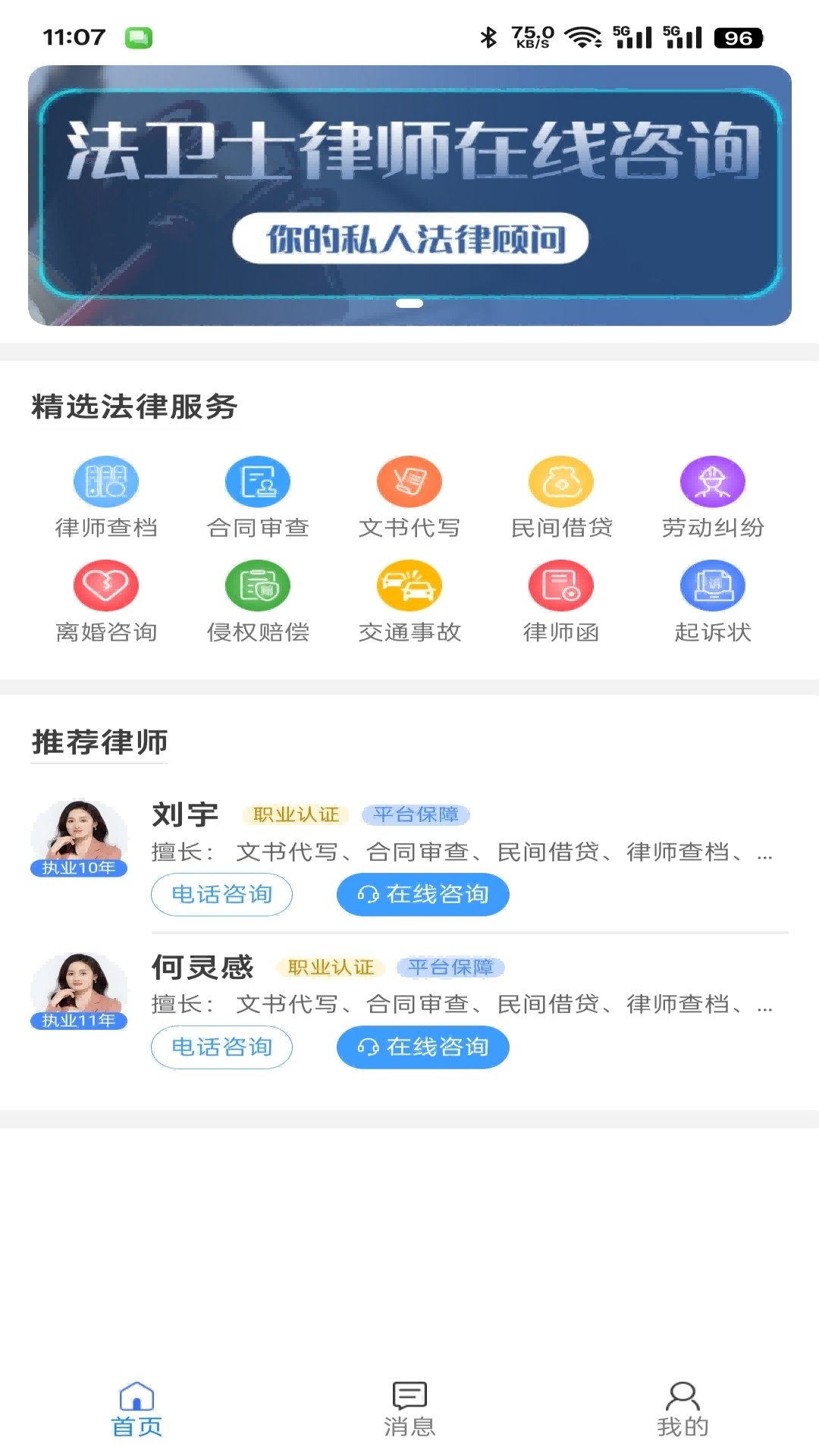The width and height of the screenshot is (819, 1456).
Task: Open 侵权赔偿 service
Action: 258,601
